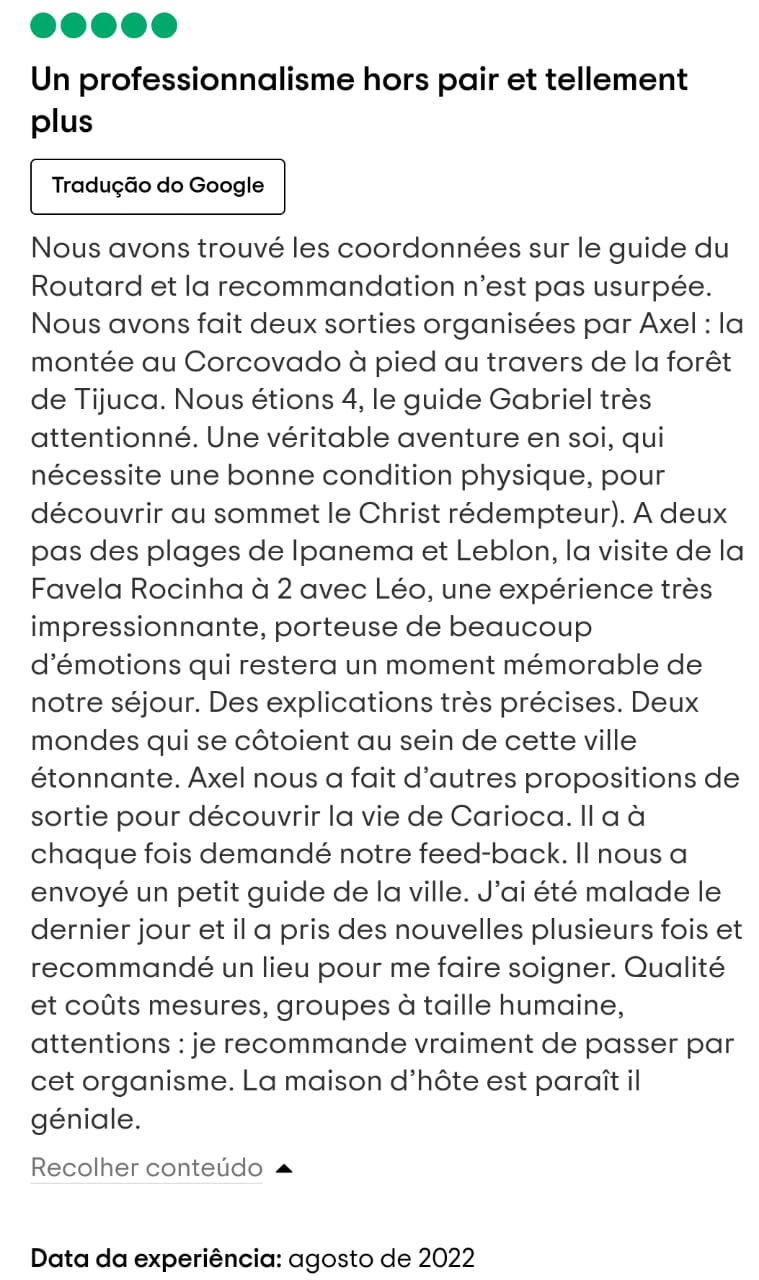
Task: Collapse review with Recolher conteúdo
Action: [x=147, y=1167]
